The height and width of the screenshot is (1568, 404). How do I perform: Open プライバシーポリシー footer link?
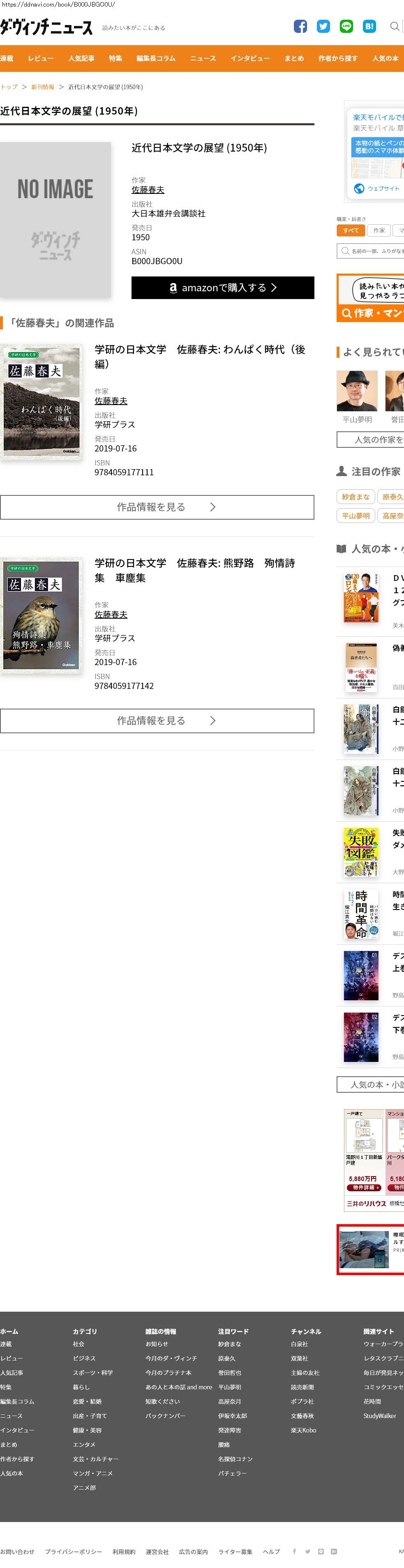[x=73, y=1552]
